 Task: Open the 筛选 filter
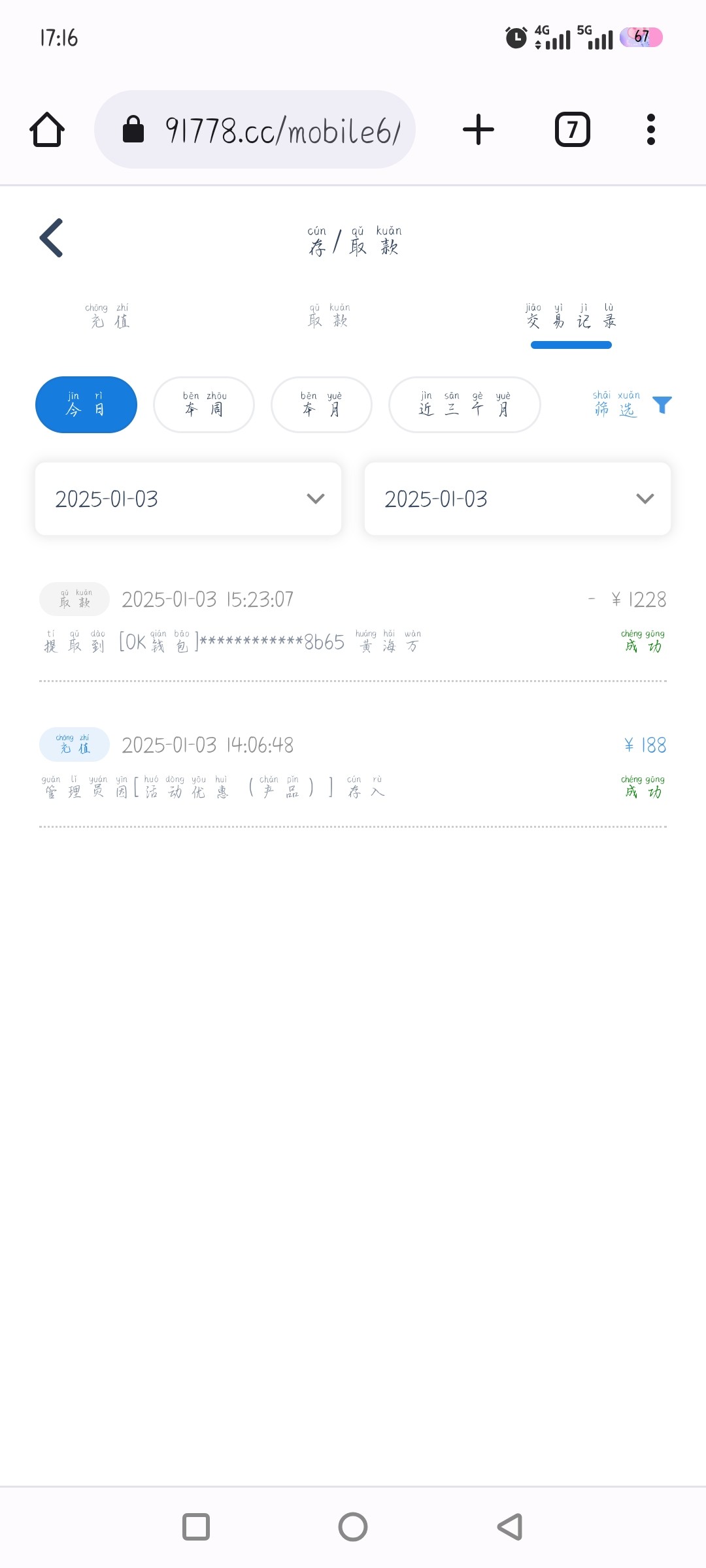[x=631, y=405]
